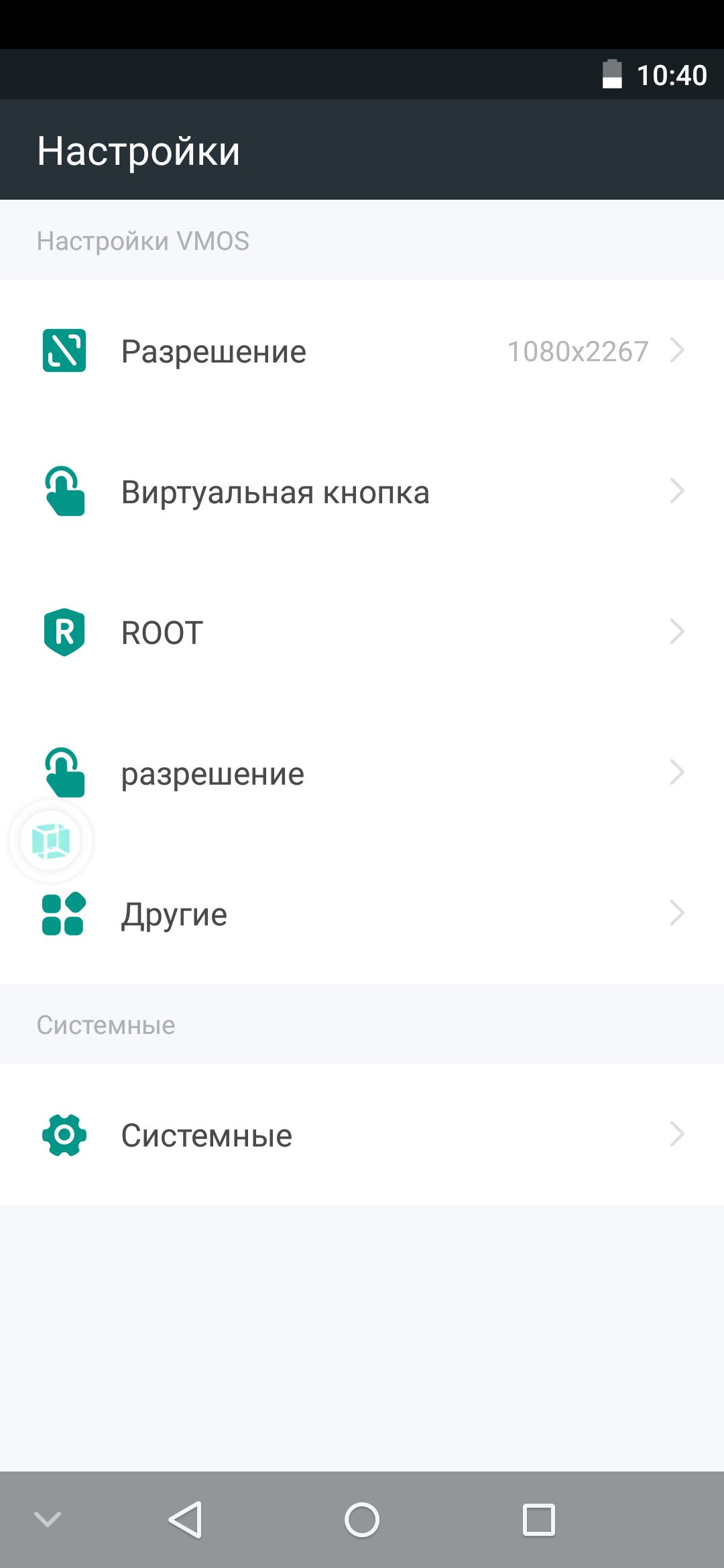The image size is (724, 1568).
Task: Open the Разрешение 1080x2267 resolution setting
Action: [x=362, y=351]
